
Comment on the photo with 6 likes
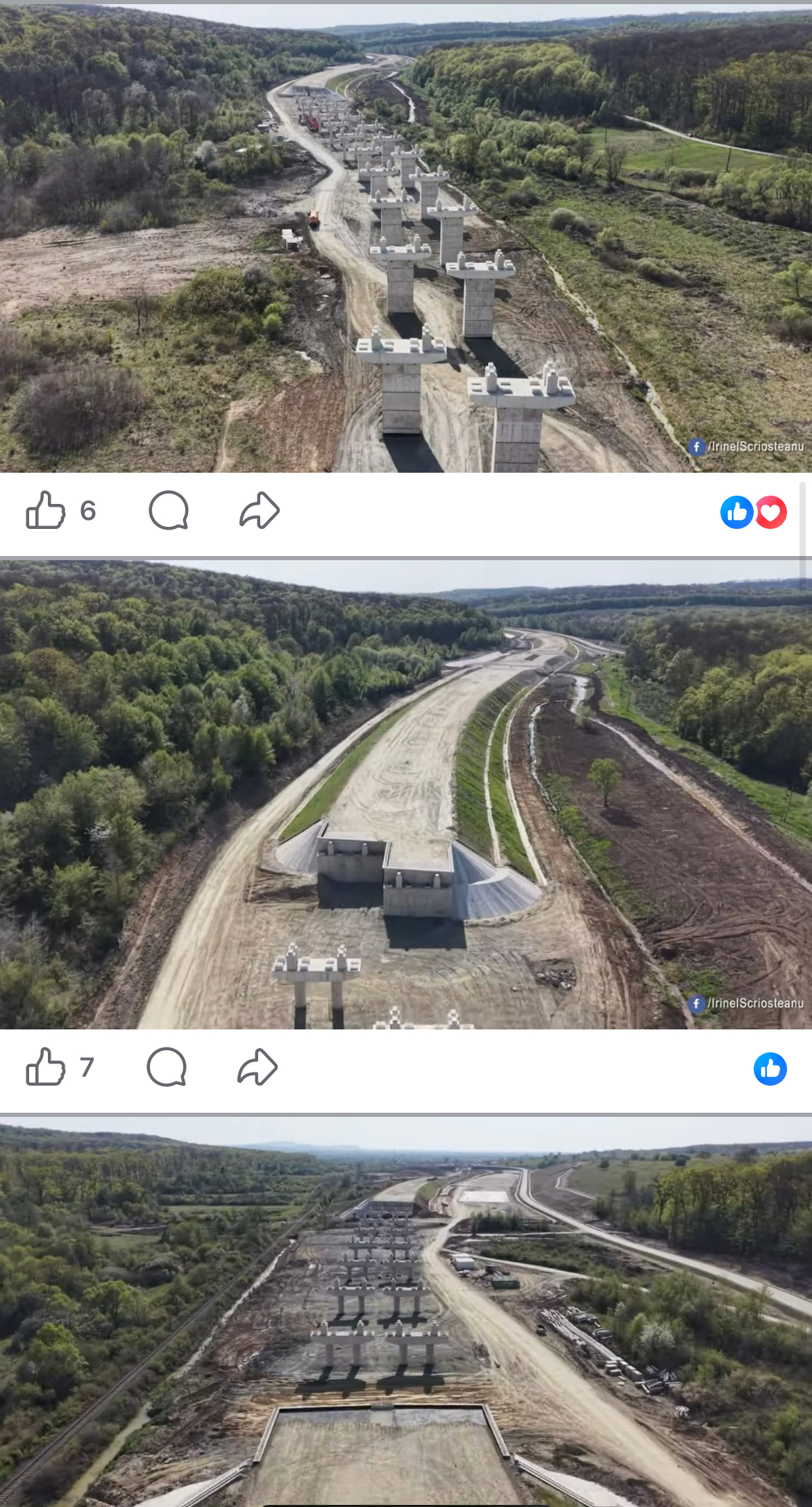click(x=169, y=511)
